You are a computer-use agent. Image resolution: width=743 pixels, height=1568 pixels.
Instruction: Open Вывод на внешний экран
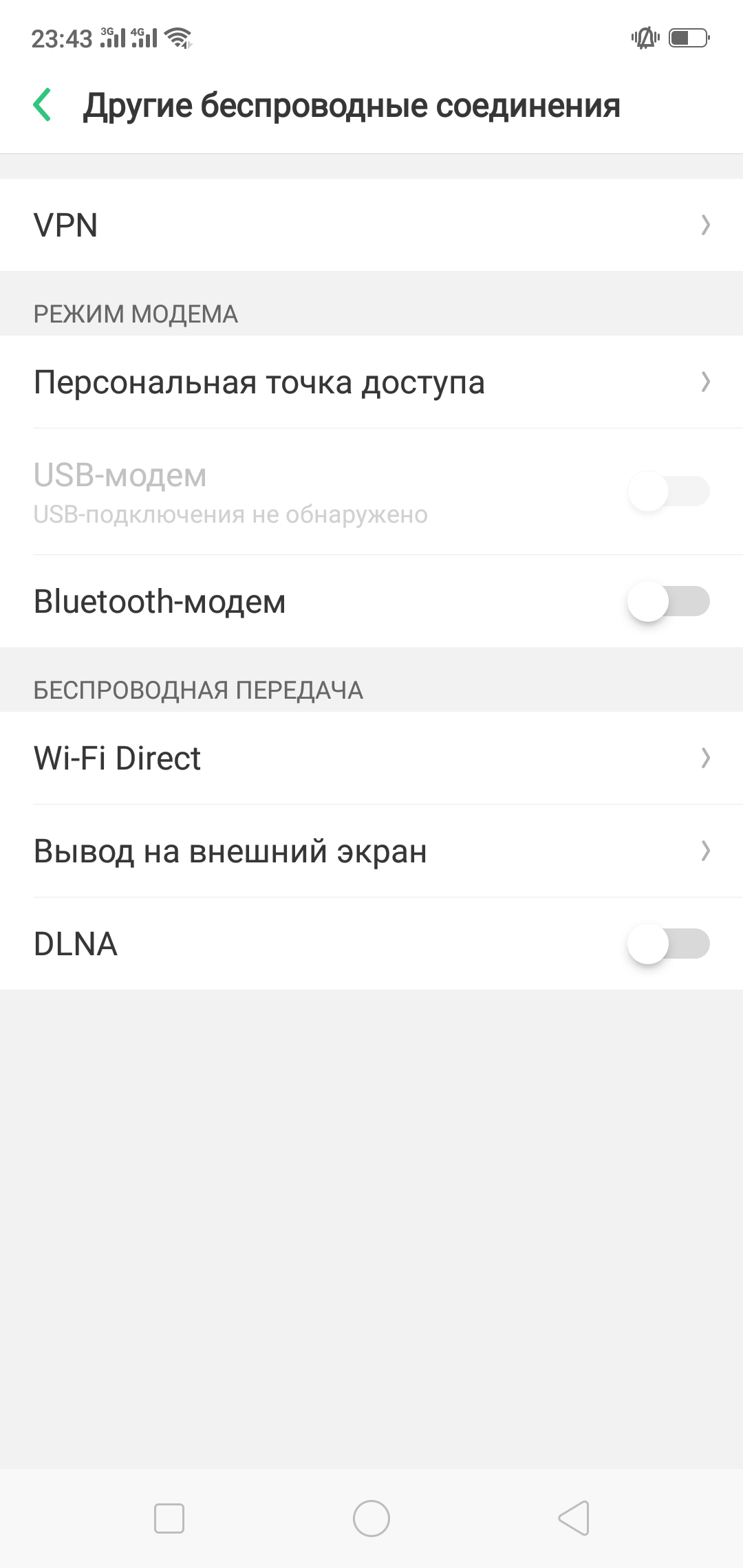click(371, 851)
